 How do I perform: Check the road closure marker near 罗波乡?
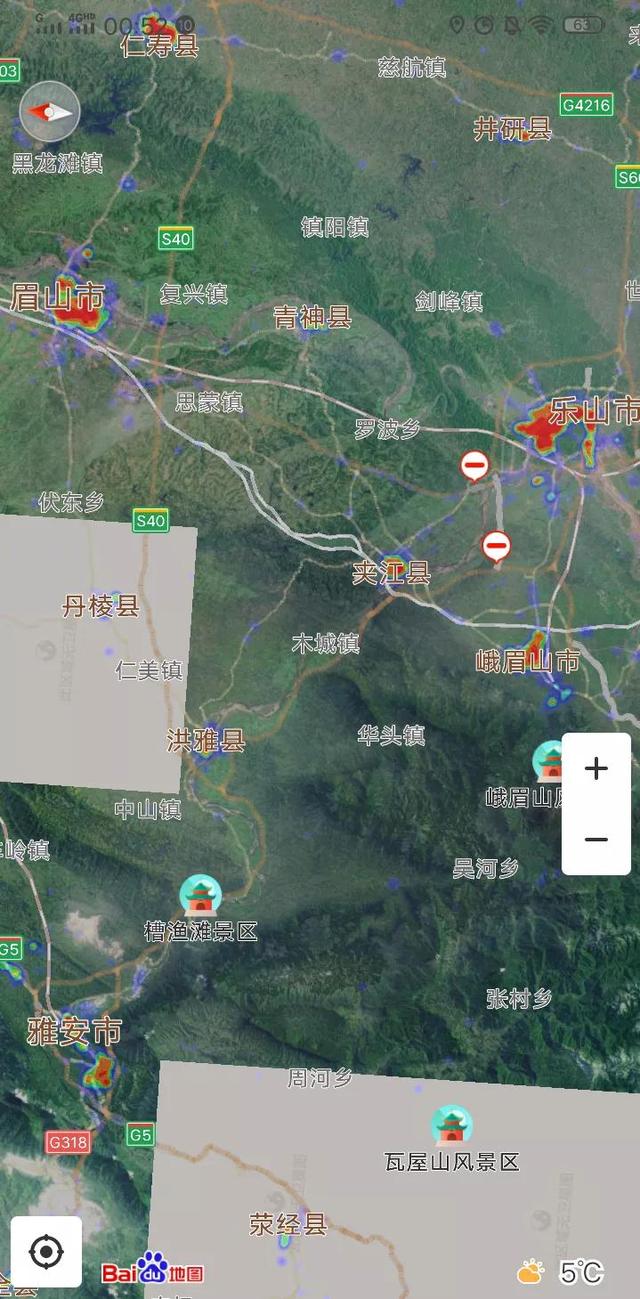(474, 465)
